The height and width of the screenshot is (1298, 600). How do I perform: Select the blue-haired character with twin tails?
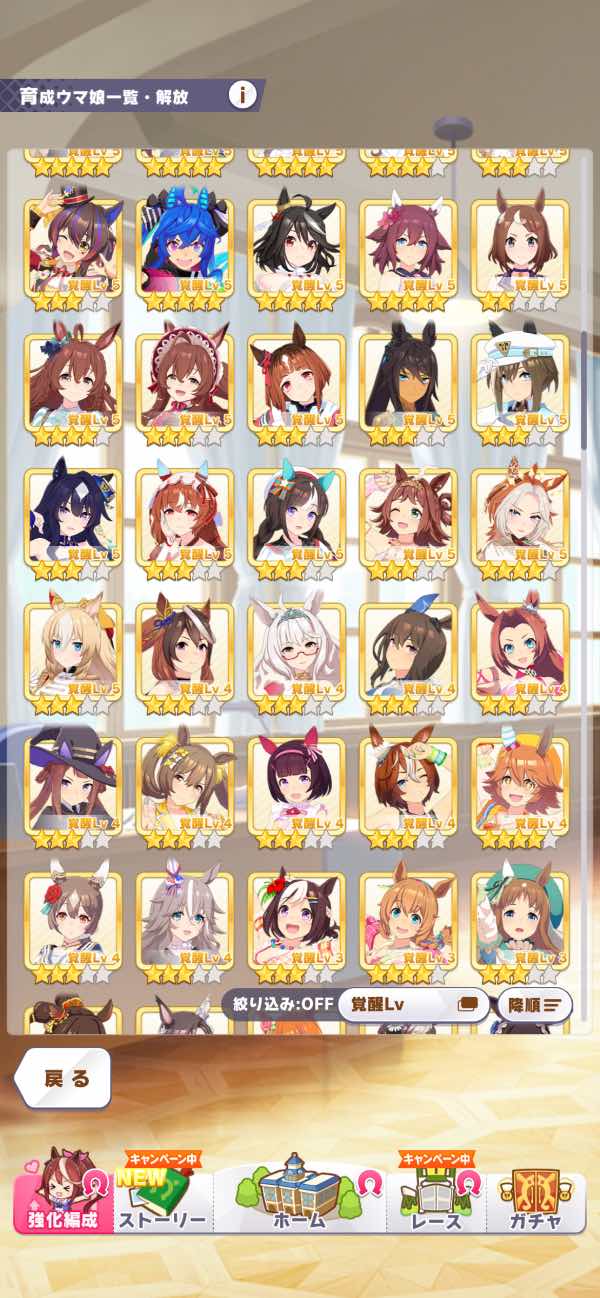pos(185,250)
